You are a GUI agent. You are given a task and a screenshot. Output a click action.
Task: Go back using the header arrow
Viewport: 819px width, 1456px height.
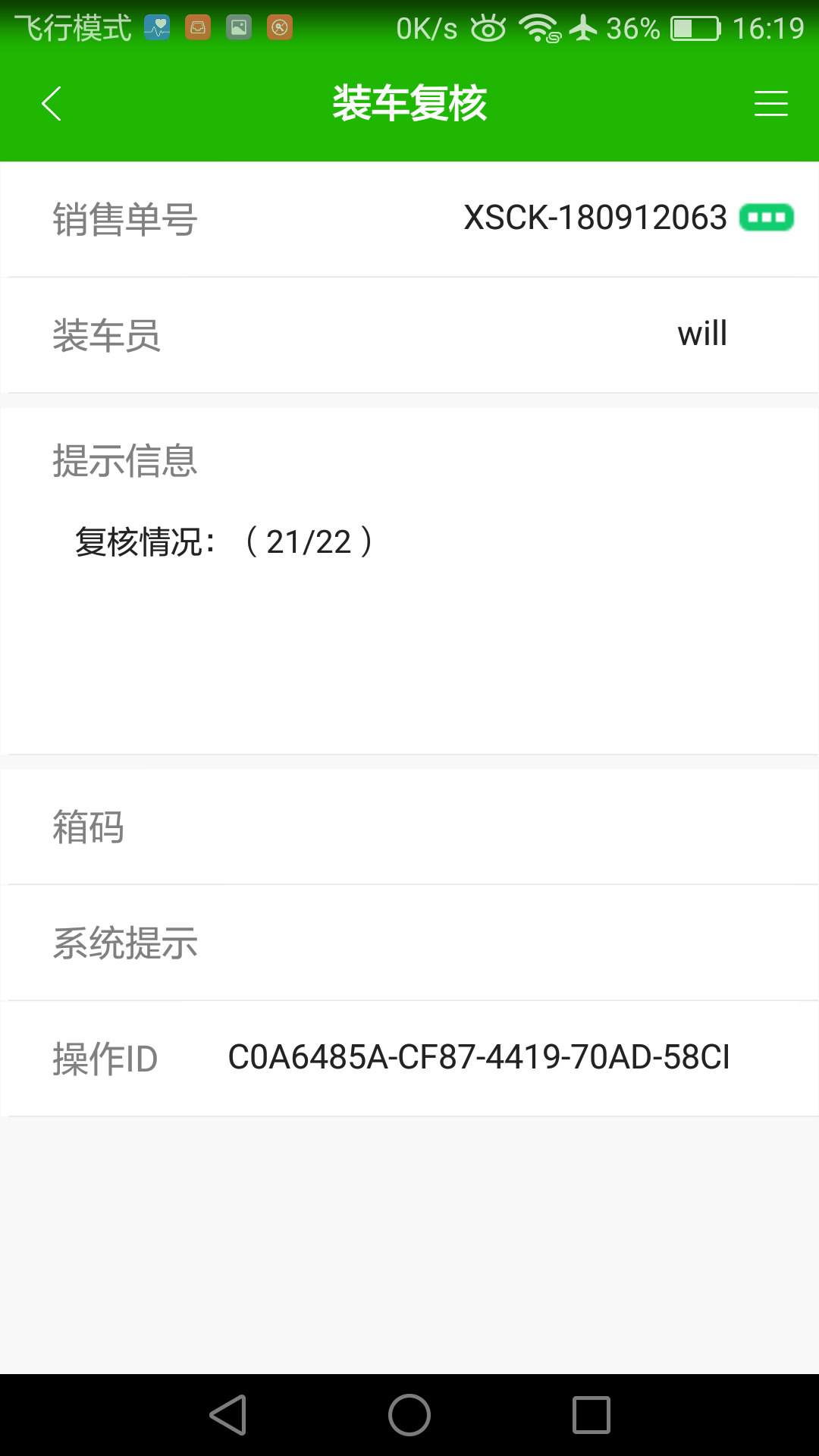point(52,104)
